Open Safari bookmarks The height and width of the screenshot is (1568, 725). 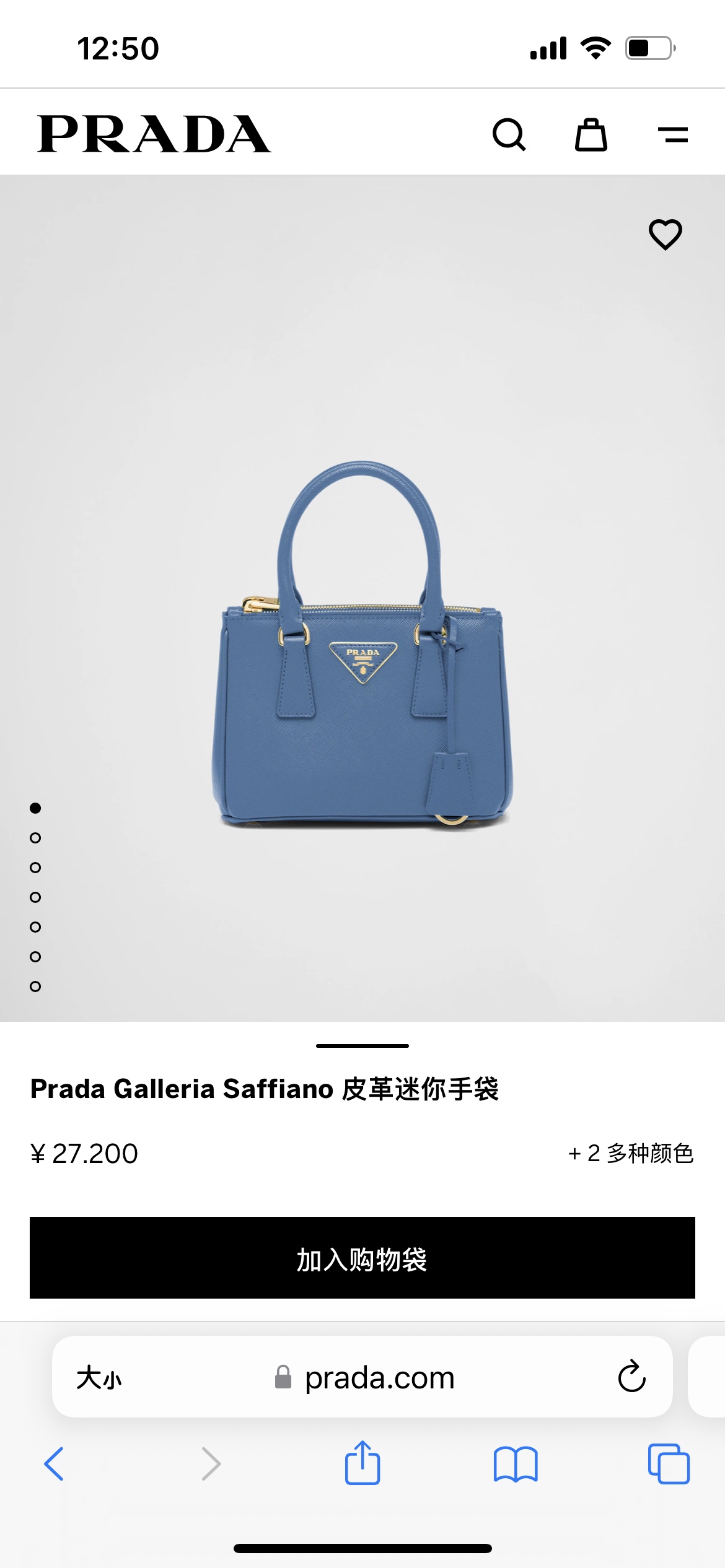516,1464
